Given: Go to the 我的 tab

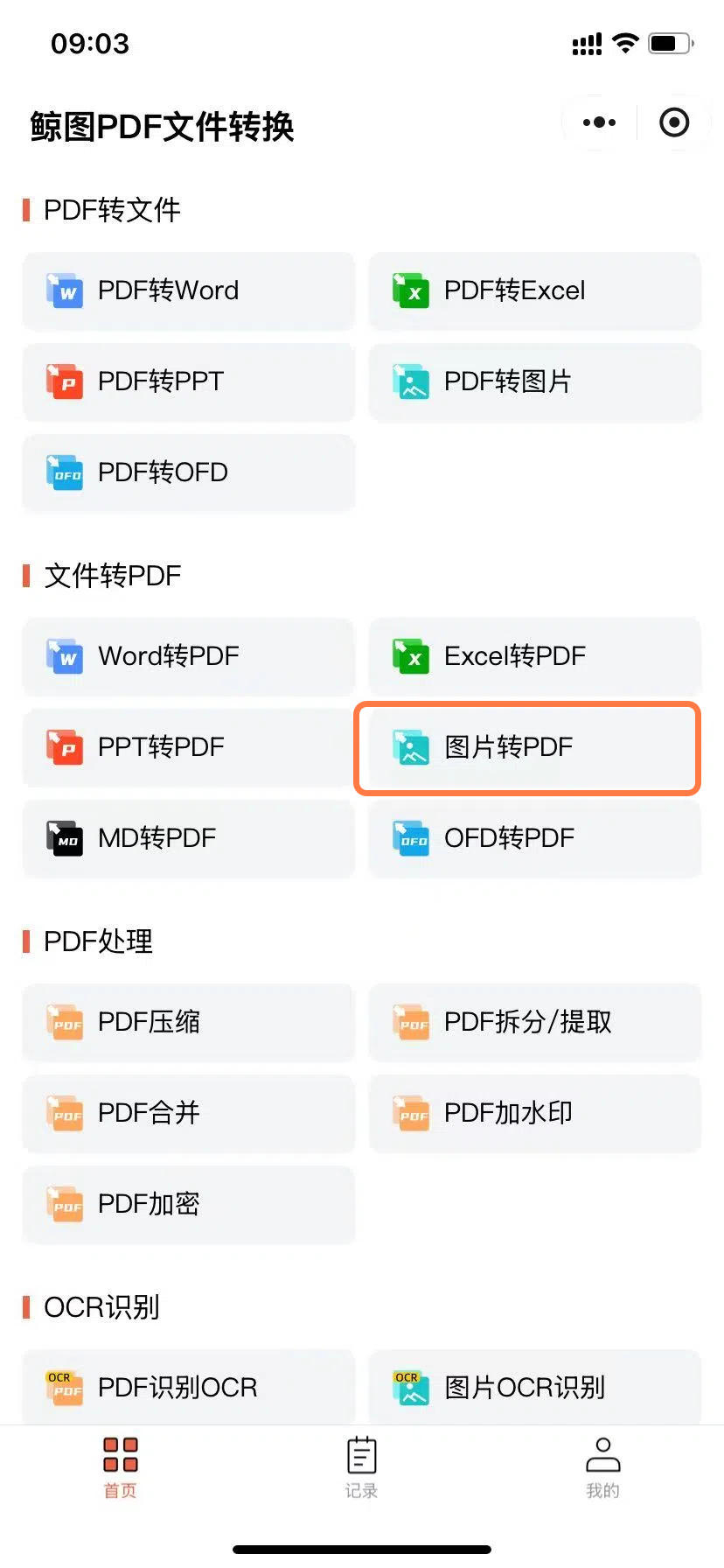Looking at the screenshot, I should 602,1467.
